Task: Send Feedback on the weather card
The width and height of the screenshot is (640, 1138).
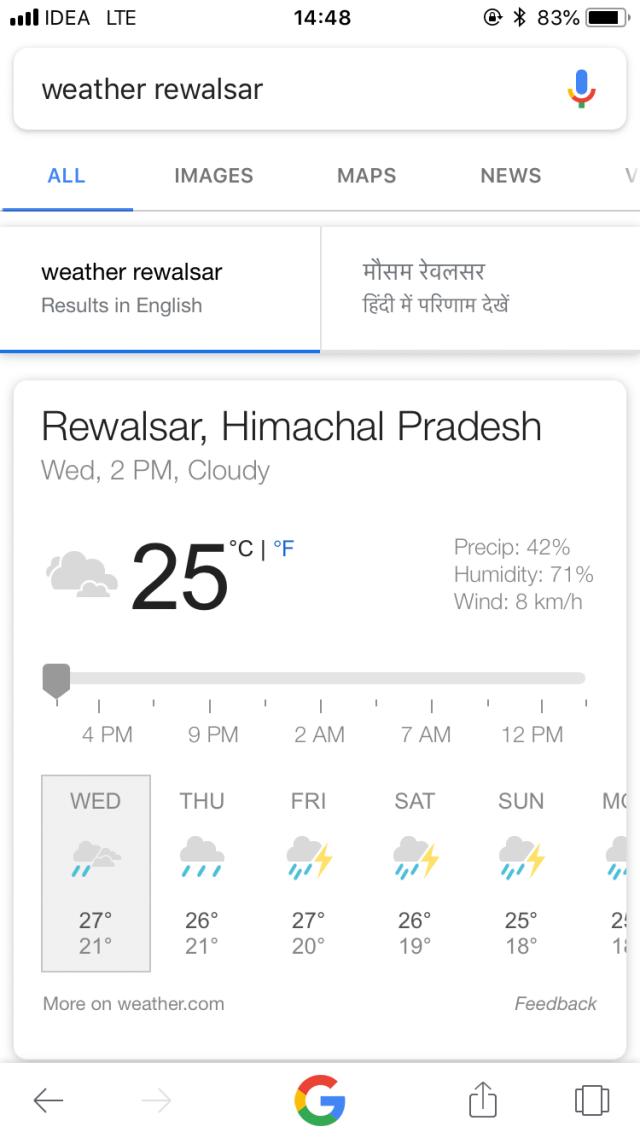Action: pyautogui.click(x=555, y=1003)
